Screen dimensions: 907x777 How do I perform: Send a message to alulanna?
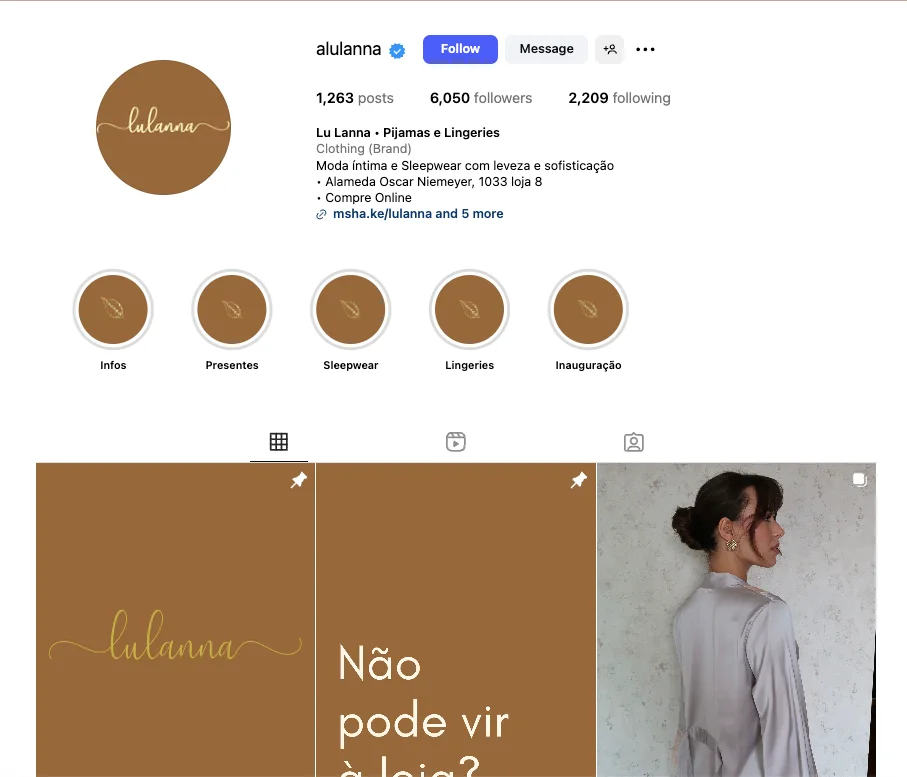click(546, 49)
